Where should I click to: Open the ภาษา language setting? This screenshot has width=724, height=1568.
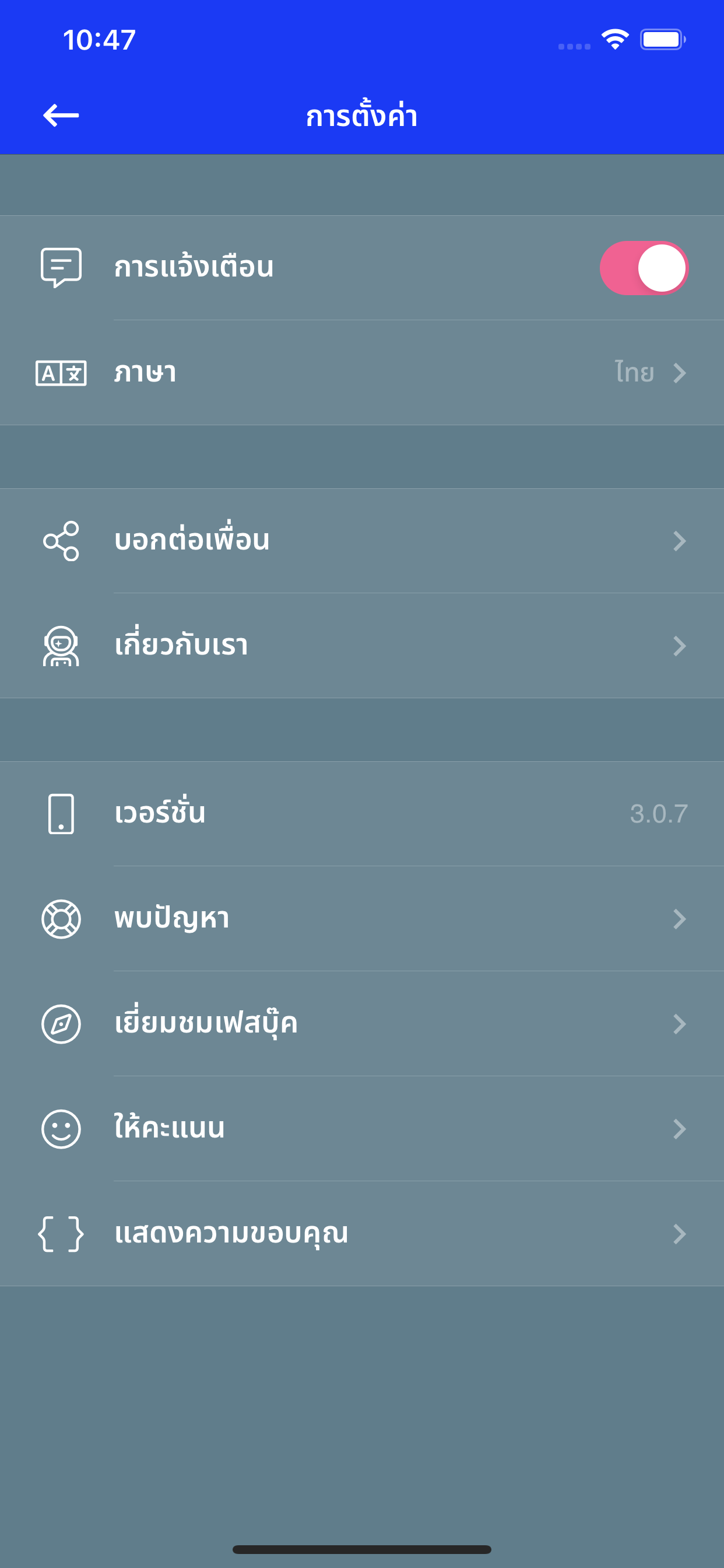(362, 373)
